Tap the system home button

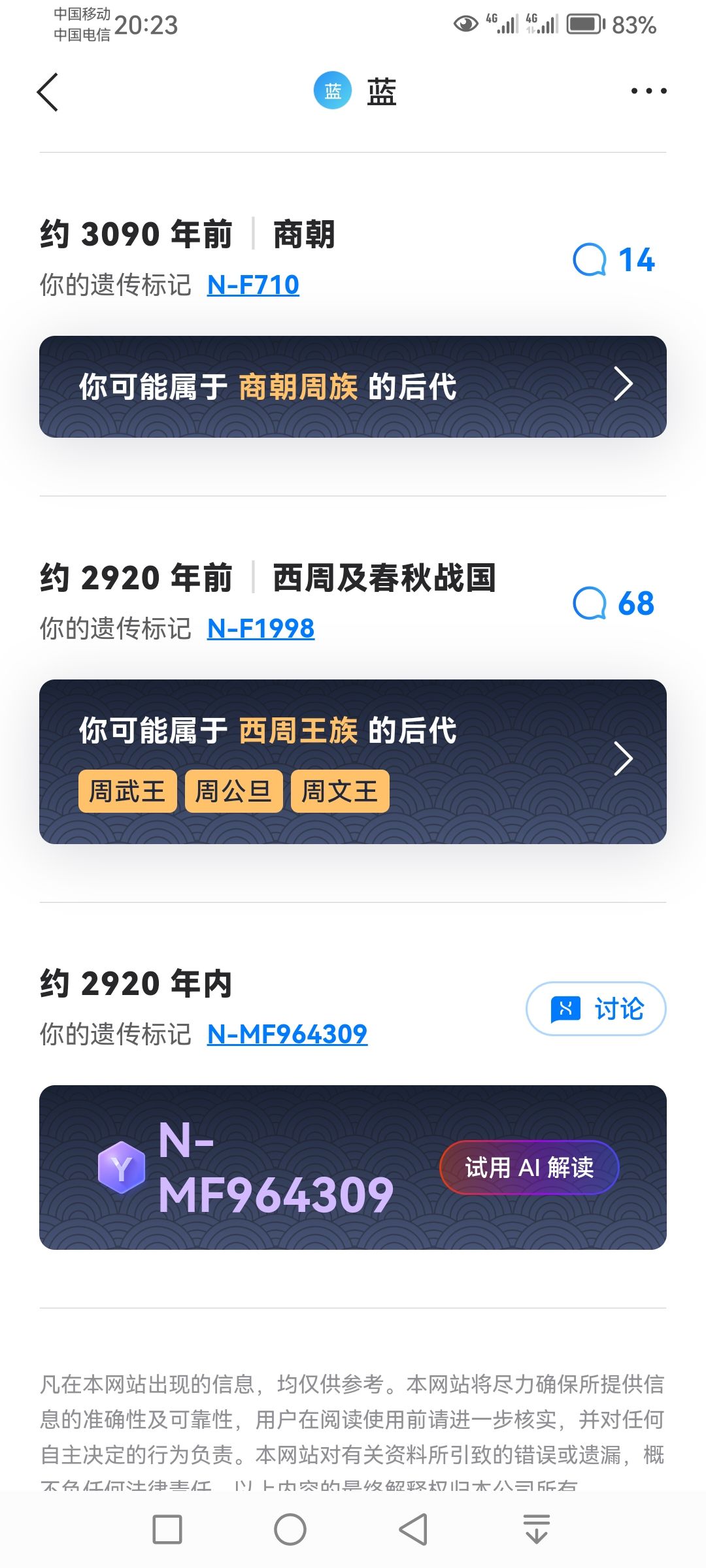point(290,1529)
